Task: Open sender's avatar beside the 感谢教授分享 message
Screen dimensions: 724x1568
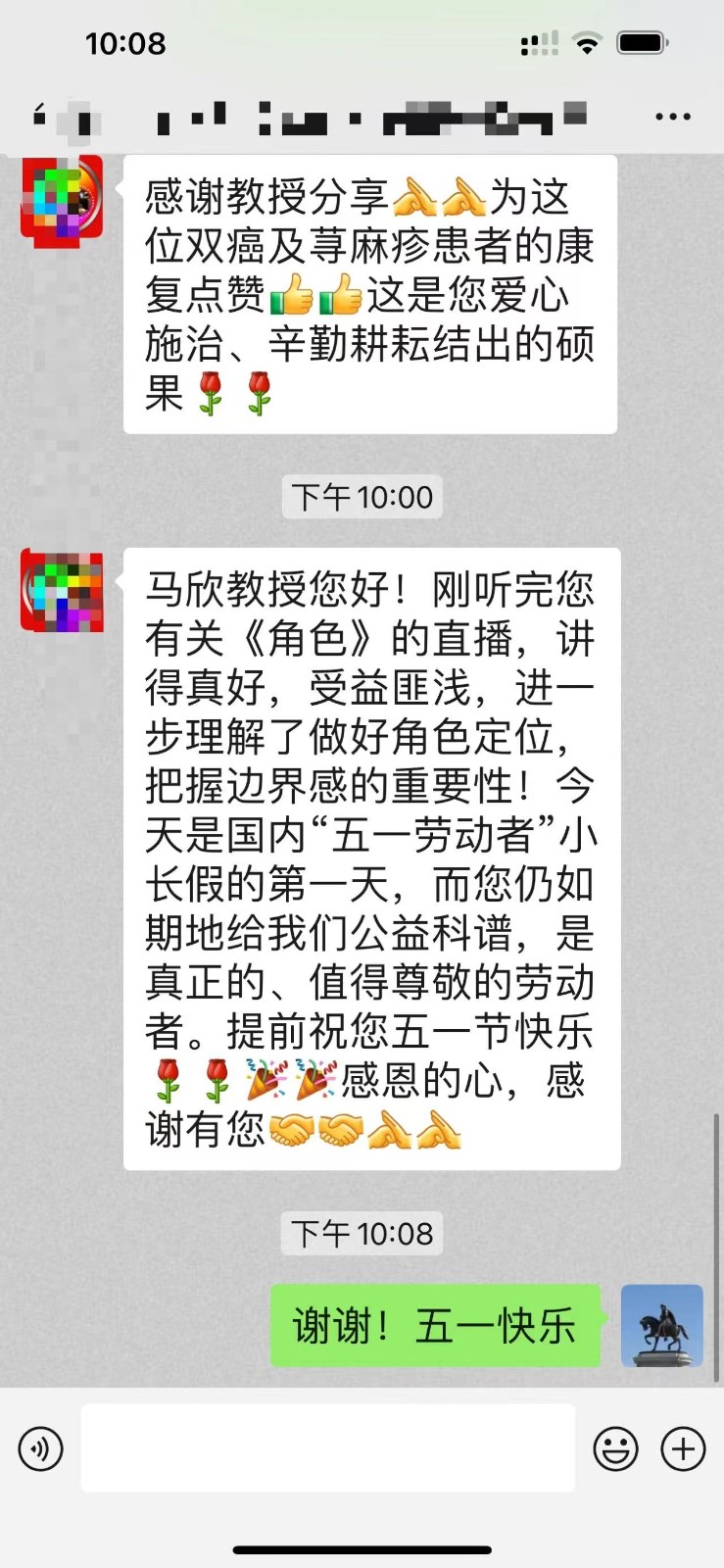Action: [x=62, y=197]
